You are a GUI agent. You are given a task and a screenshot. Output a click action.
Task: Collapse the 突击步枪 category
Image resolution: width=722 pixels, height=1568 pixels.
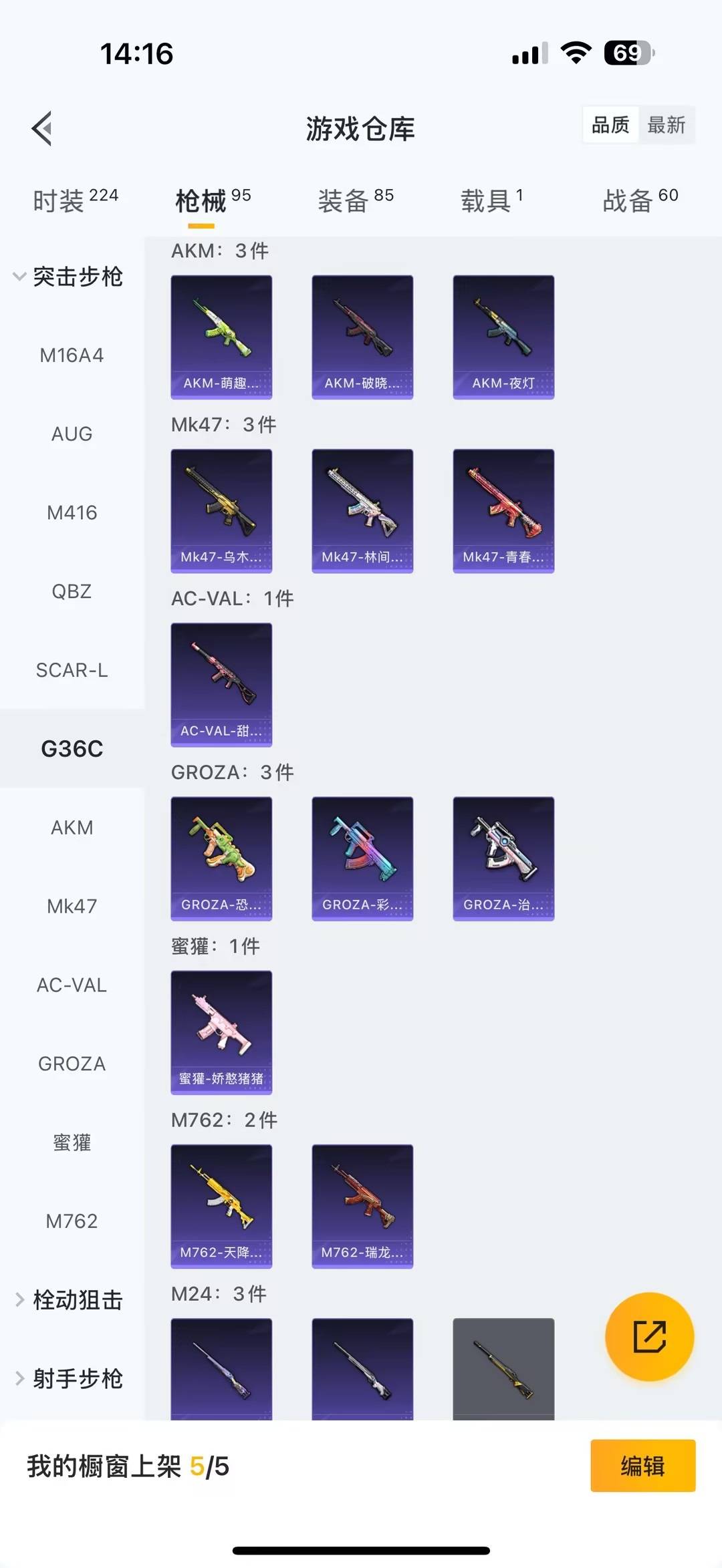pyautogui.click(x=69, y=277)
